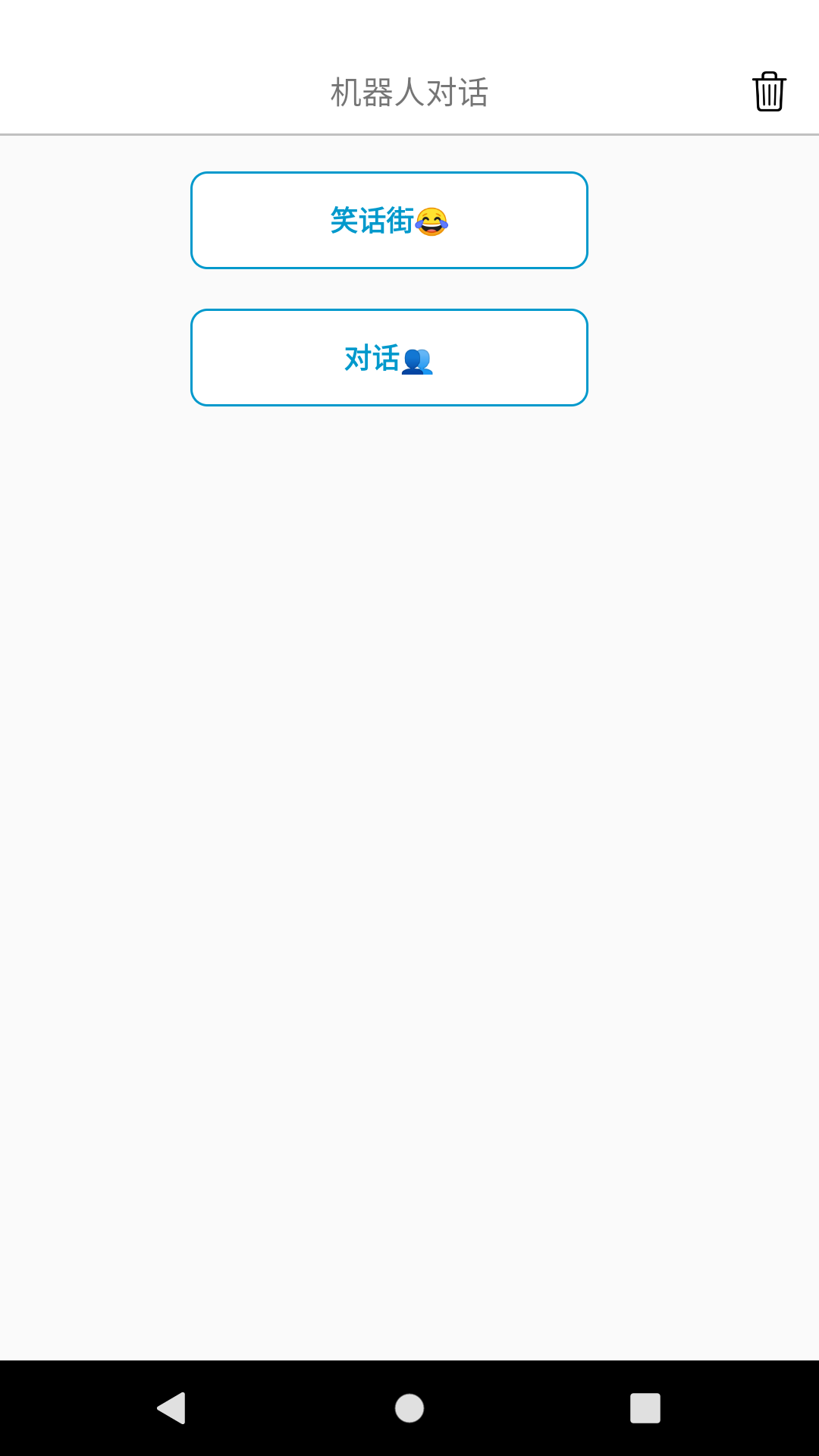Tap the blue 笑话街 label text

(x=372, y=220)
